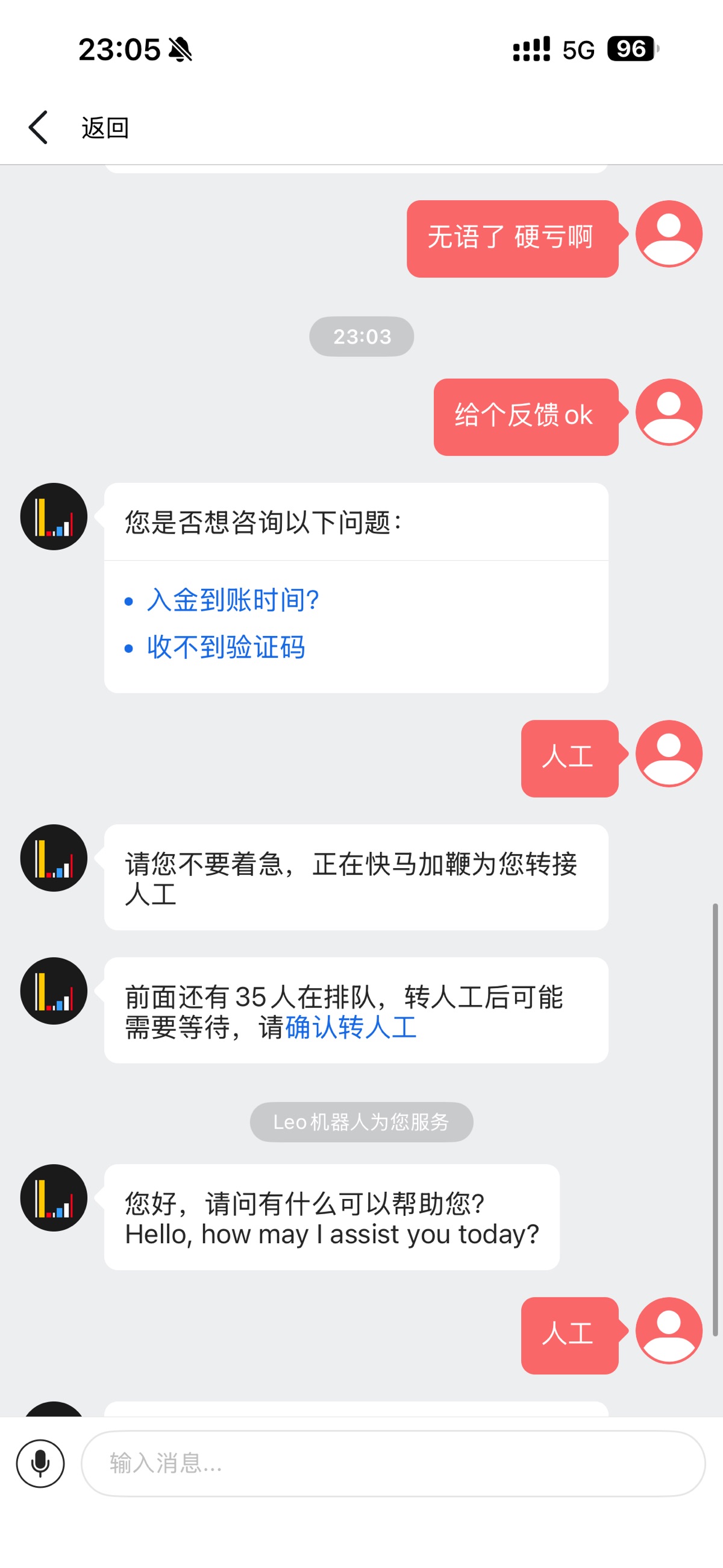This screenshot has width=723, height=1568.
Task: Open the 入金到账时间? suggested question
Action: [233, 600]
